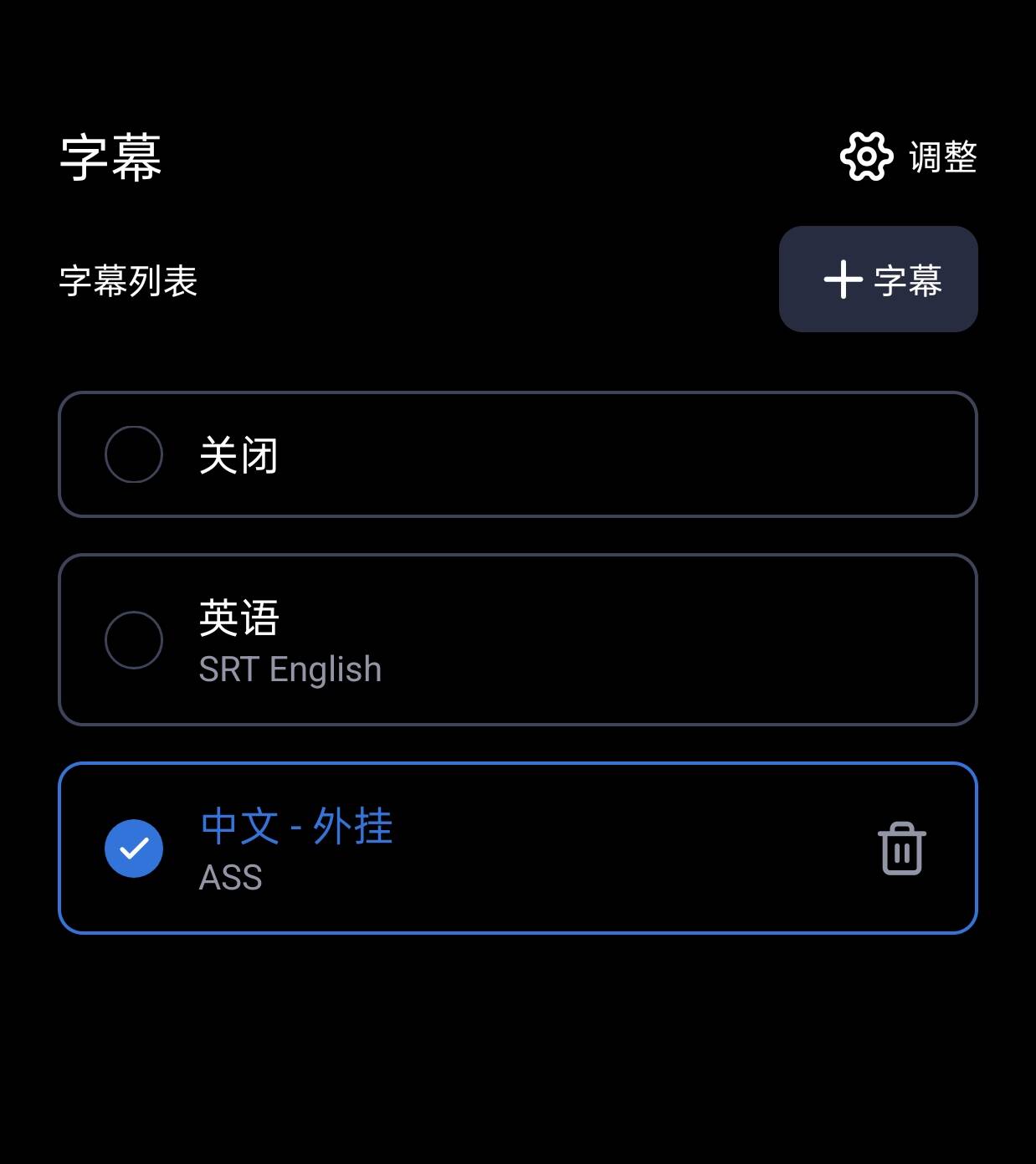Choose the 英语 subtitle radio option
The width and height of the screenshot is (1036, 1164).
tap(134, 639)
